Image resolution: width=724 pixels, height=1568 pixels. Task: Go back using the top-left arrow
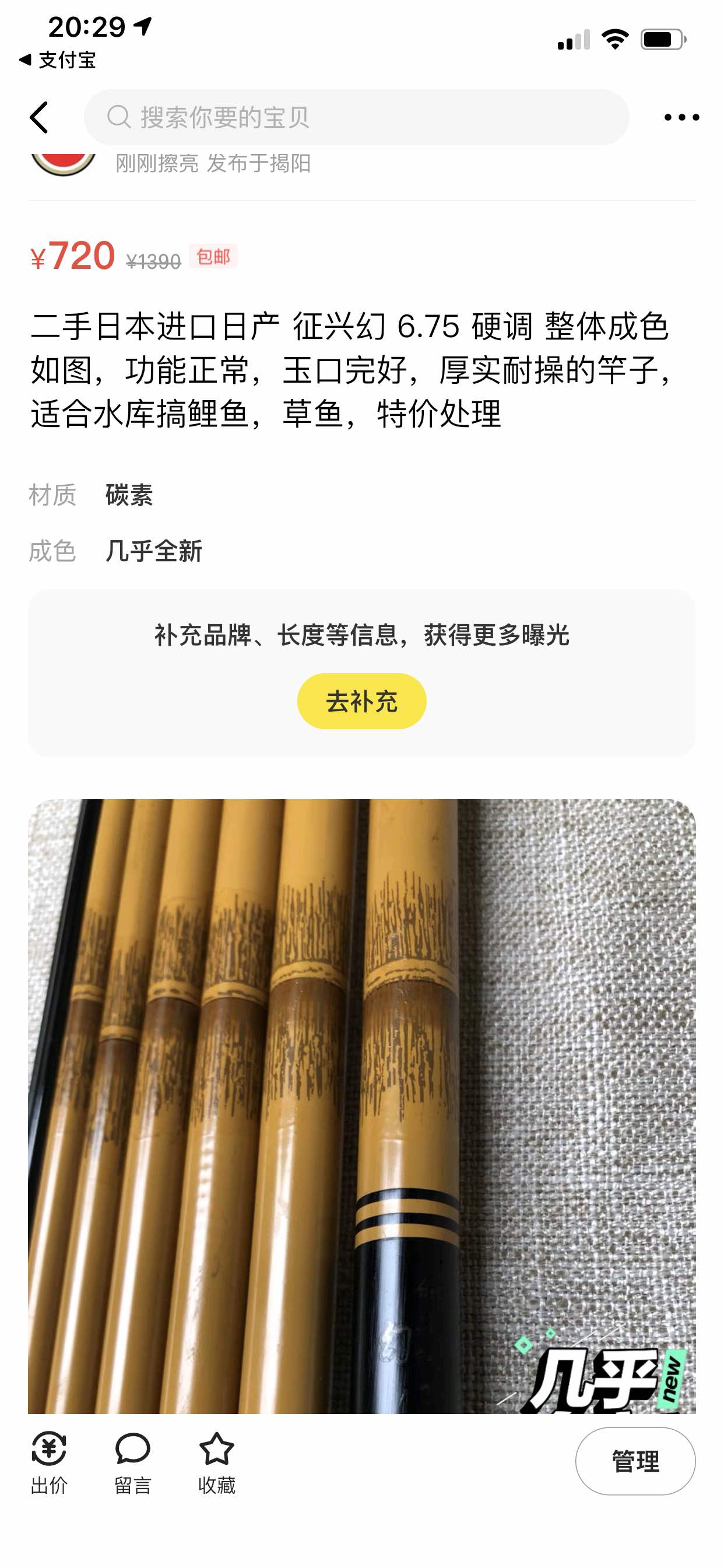click(x=39, y=117)
